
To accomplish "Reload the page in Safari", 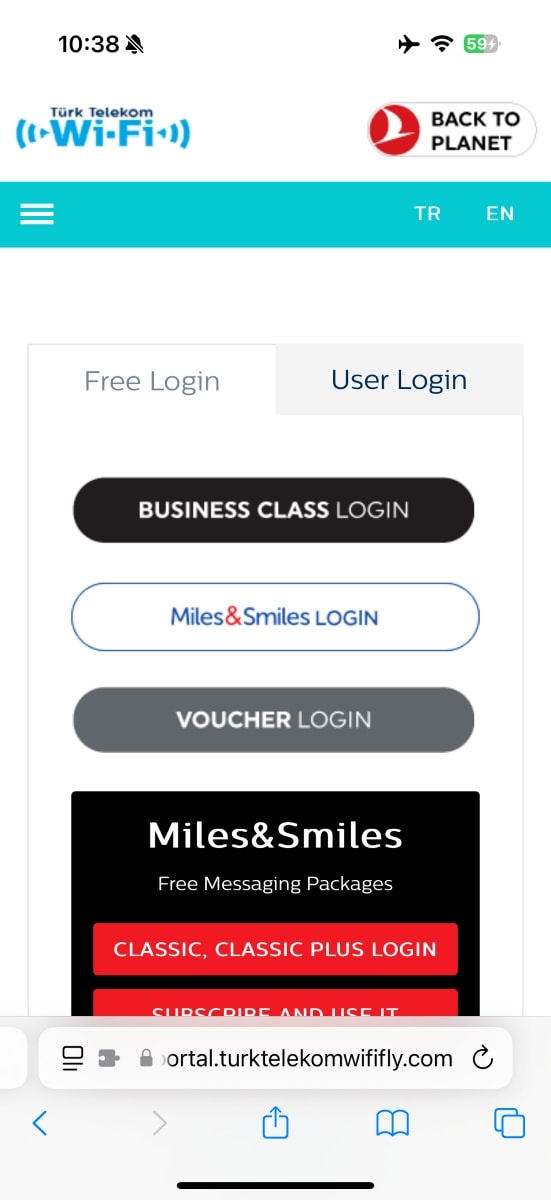I will tap(483, 1058).
